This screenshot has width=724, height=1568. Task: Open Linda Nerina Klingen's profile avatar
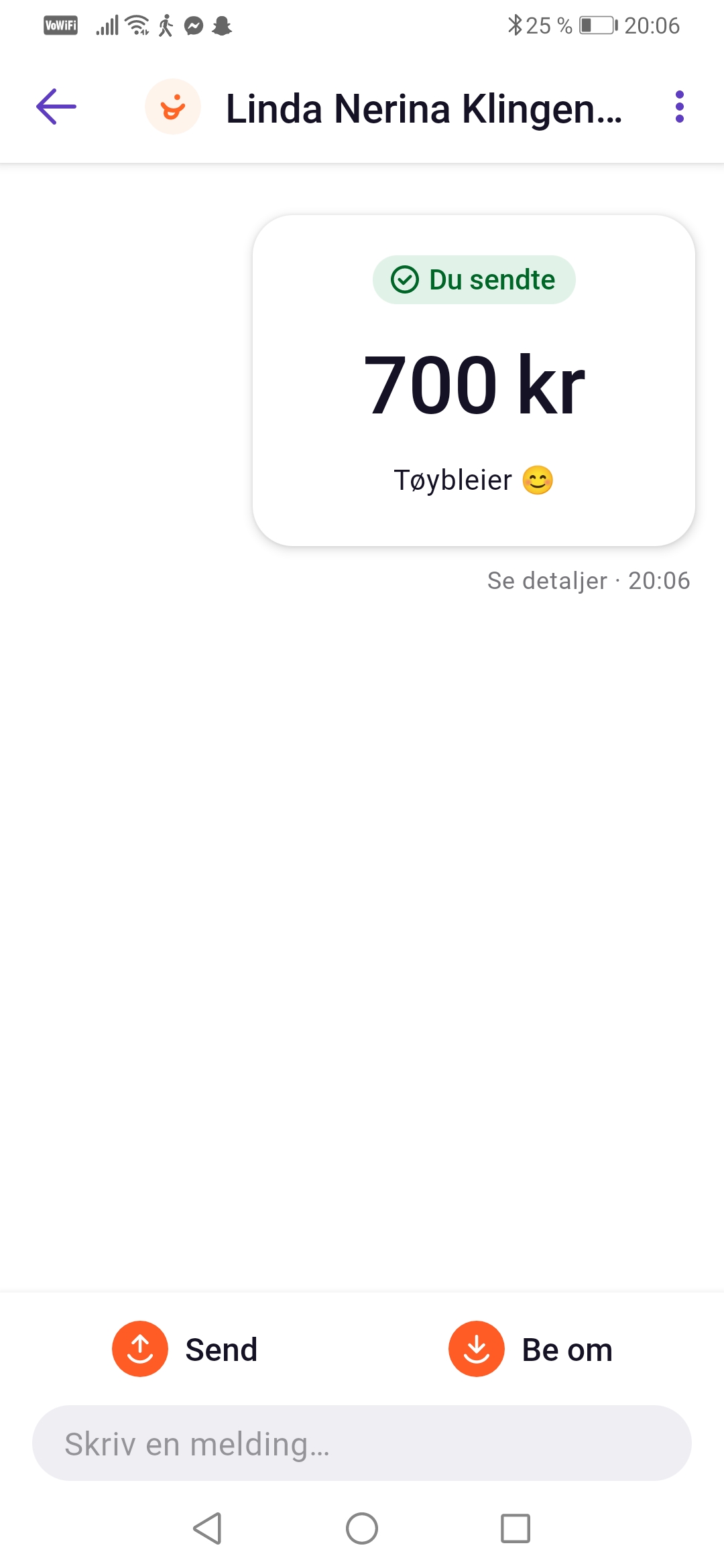173,107
